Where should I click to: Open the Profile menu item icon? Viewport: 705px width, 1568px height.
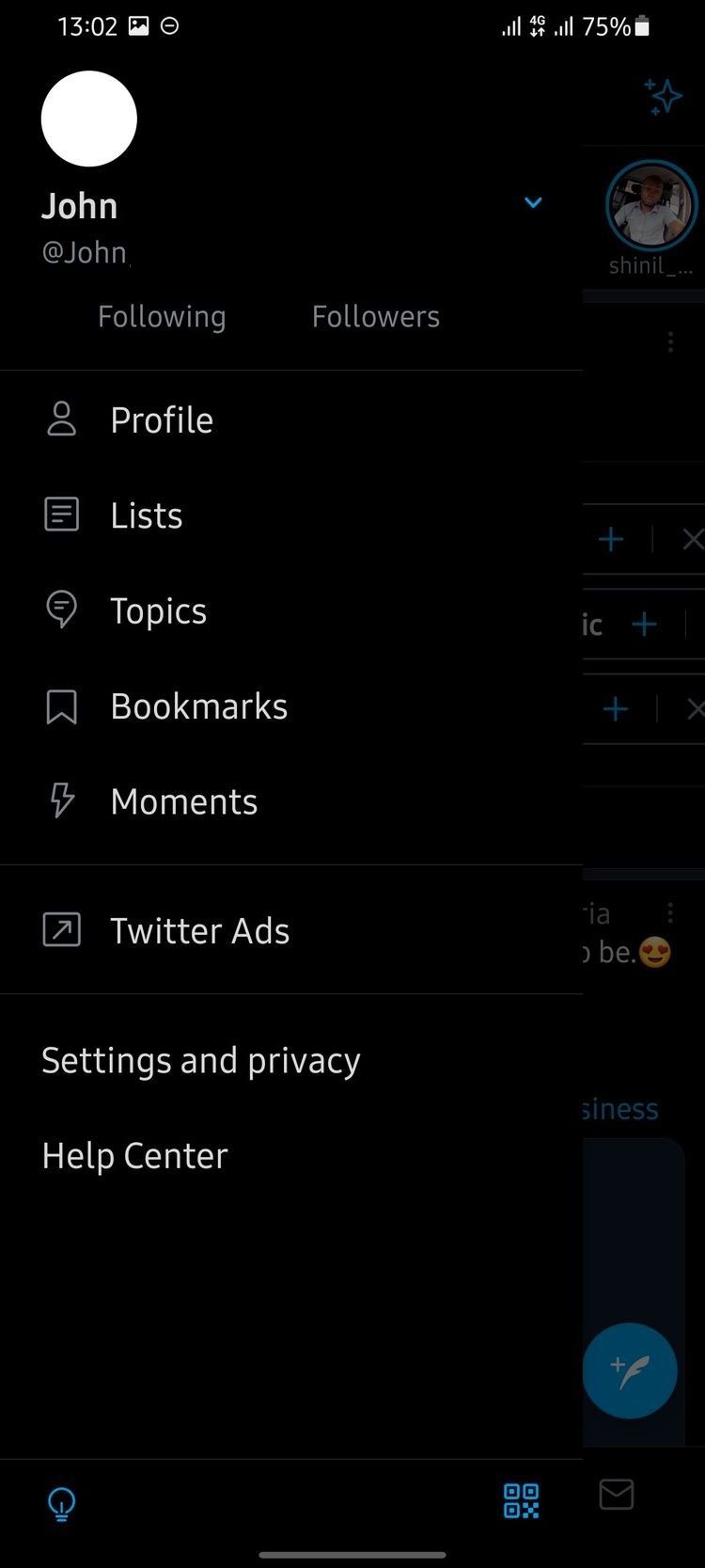(x=61, y=420)
